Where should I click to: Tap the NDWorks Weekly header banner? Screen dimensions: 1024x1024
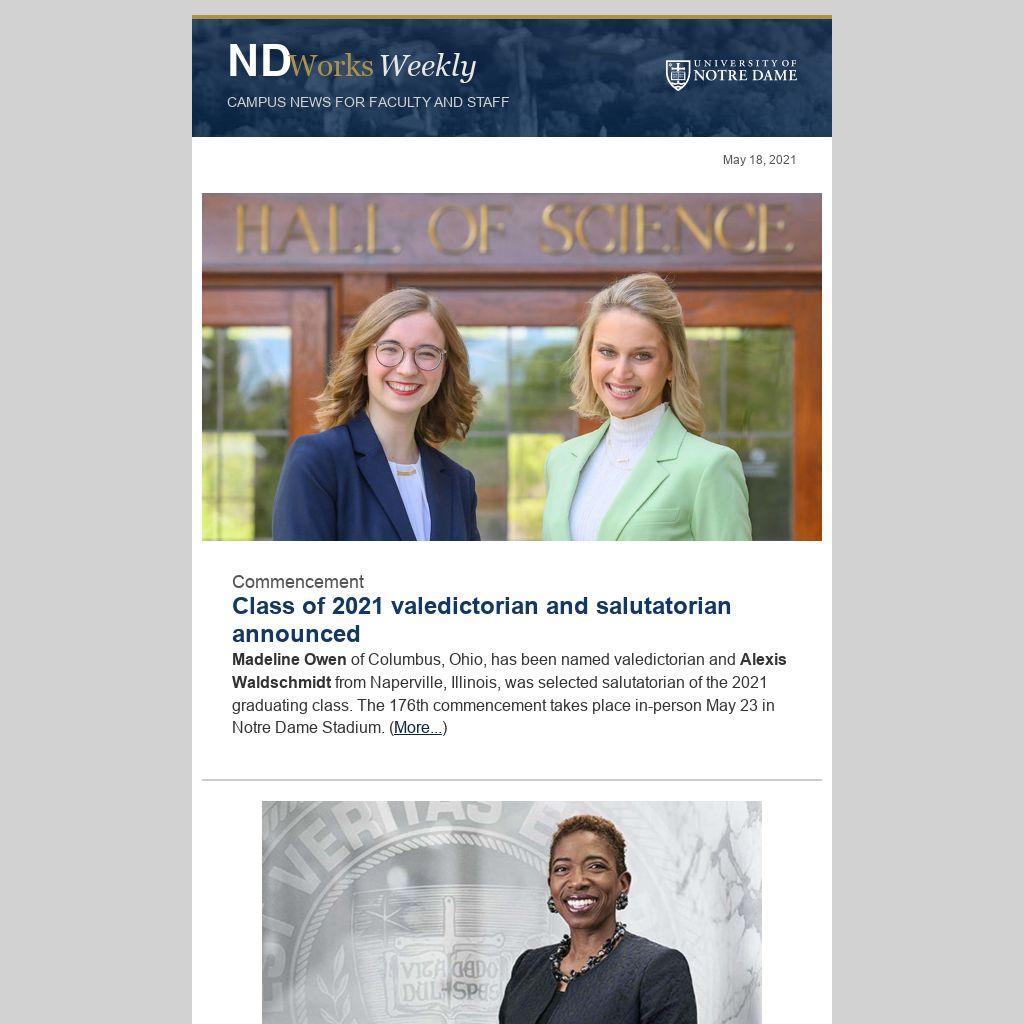pyautogui.click(x=511, y=78)
